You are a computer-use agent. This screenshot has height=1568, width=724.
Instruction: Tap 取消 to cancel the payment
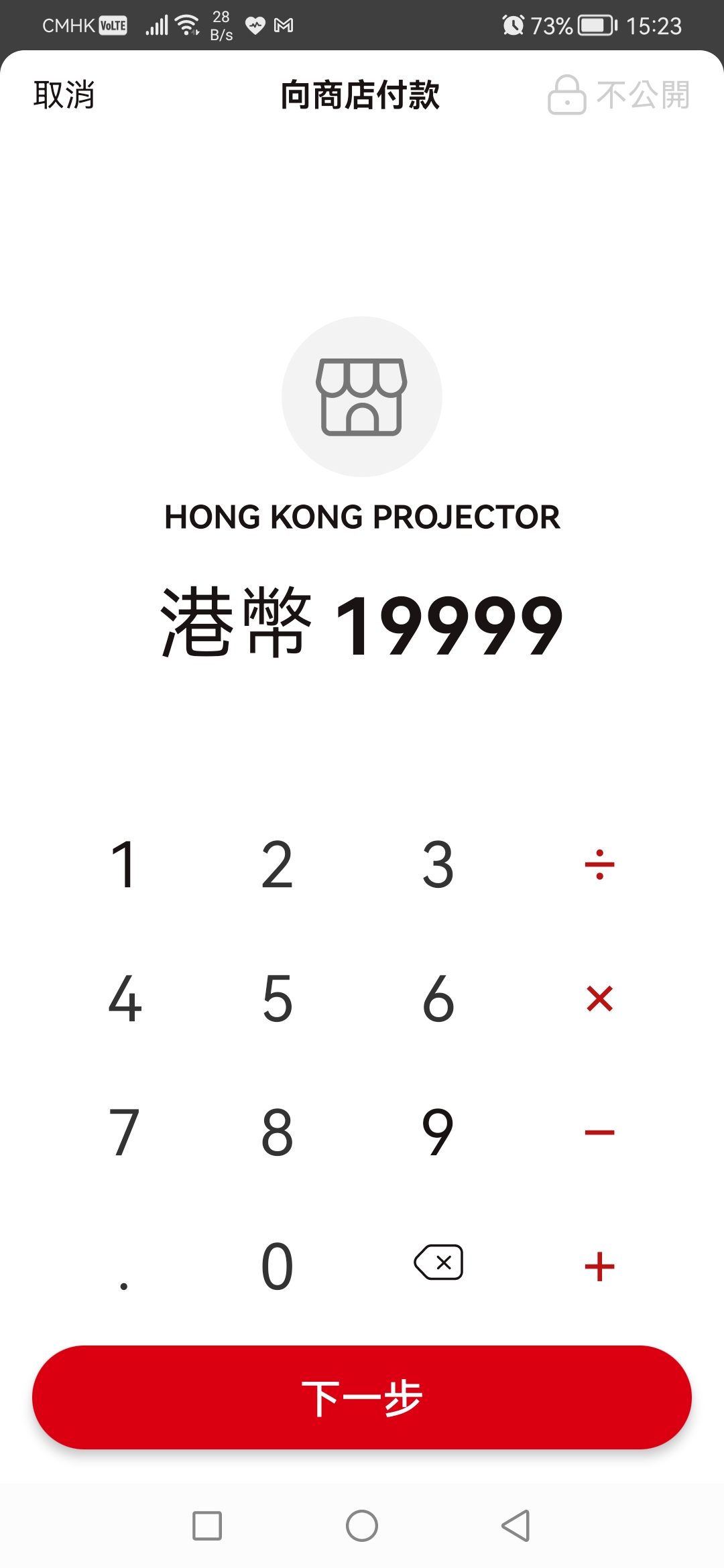click(64, 94)
